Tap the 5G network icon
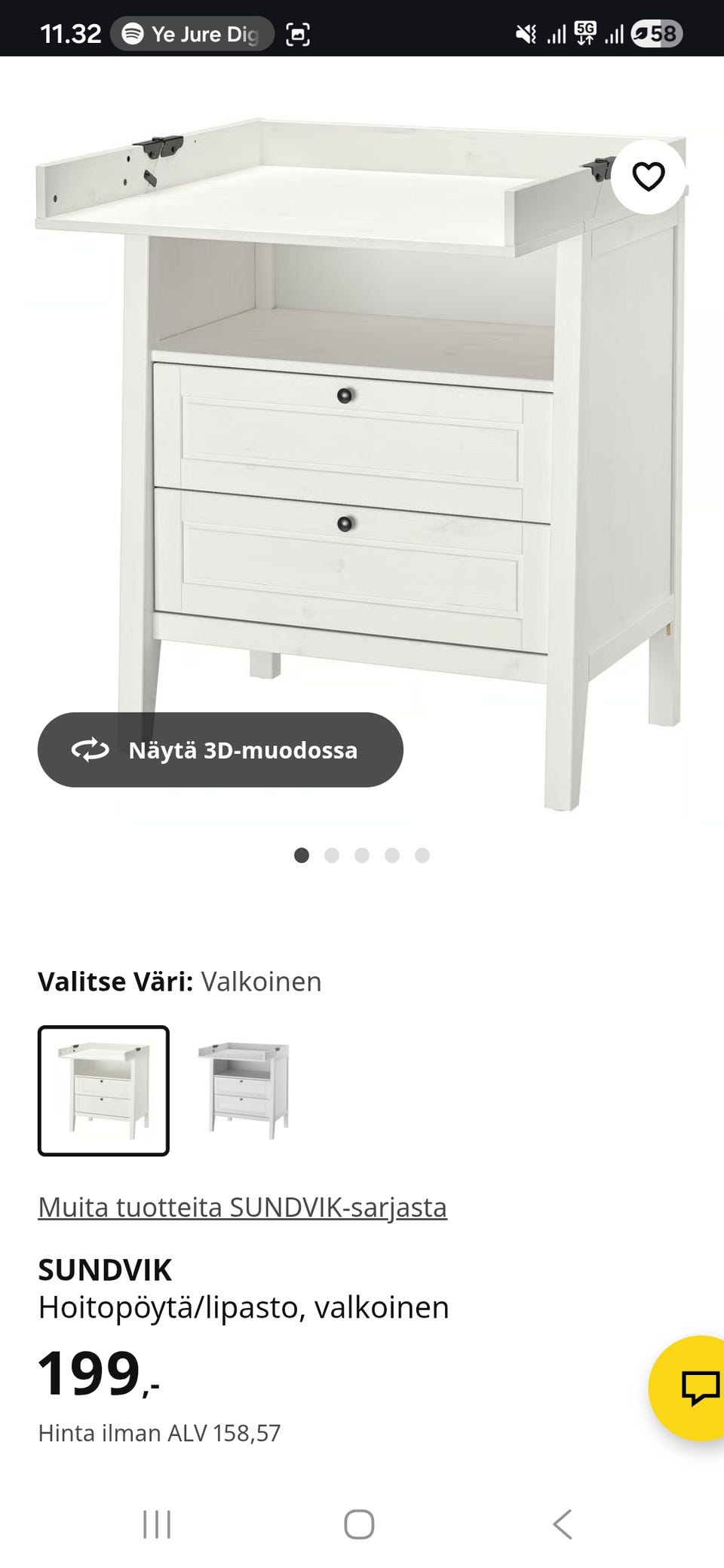The image size is (724, 1568). pos(587,33)
